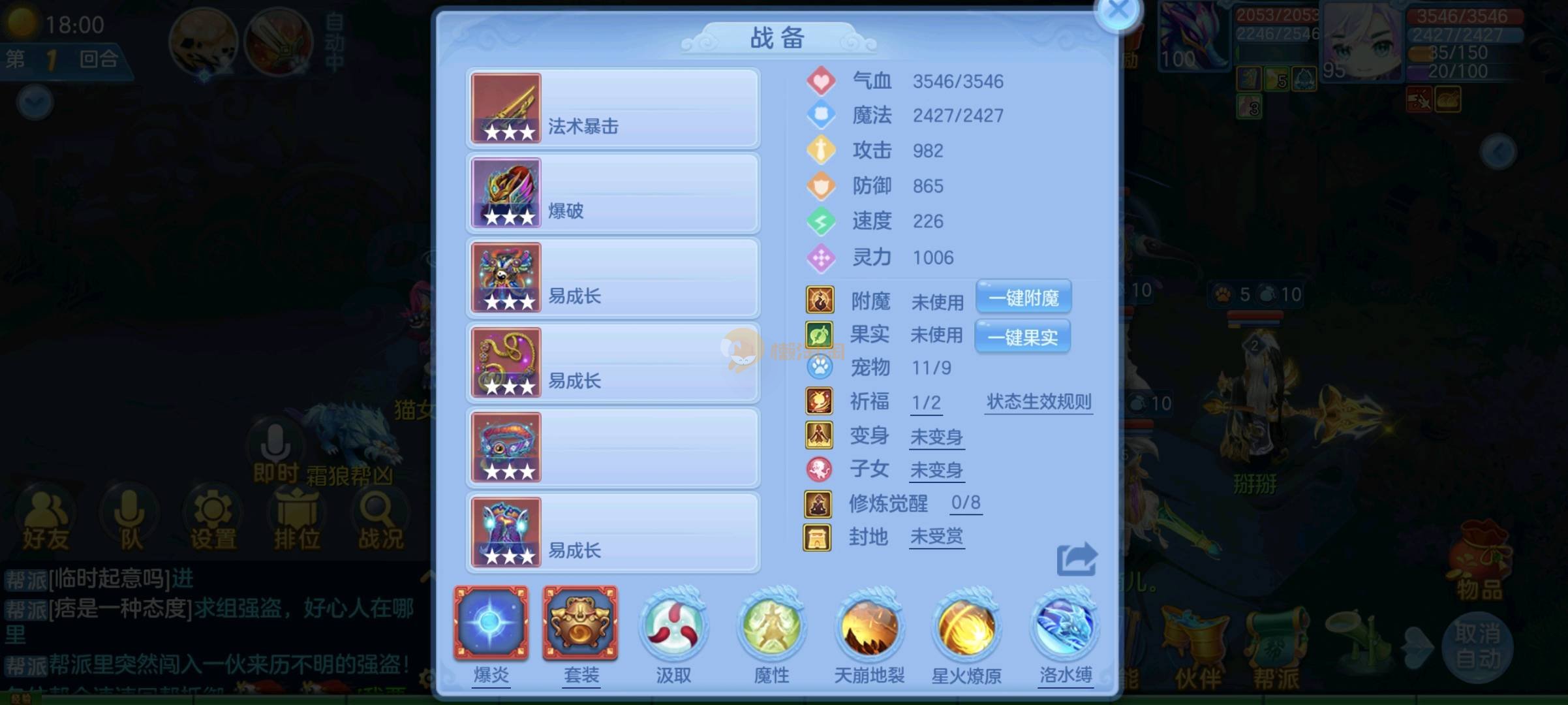Open the 爆炎 skill icon
1568x705 pixels.
pyautogui.click(x=491, y=623)
